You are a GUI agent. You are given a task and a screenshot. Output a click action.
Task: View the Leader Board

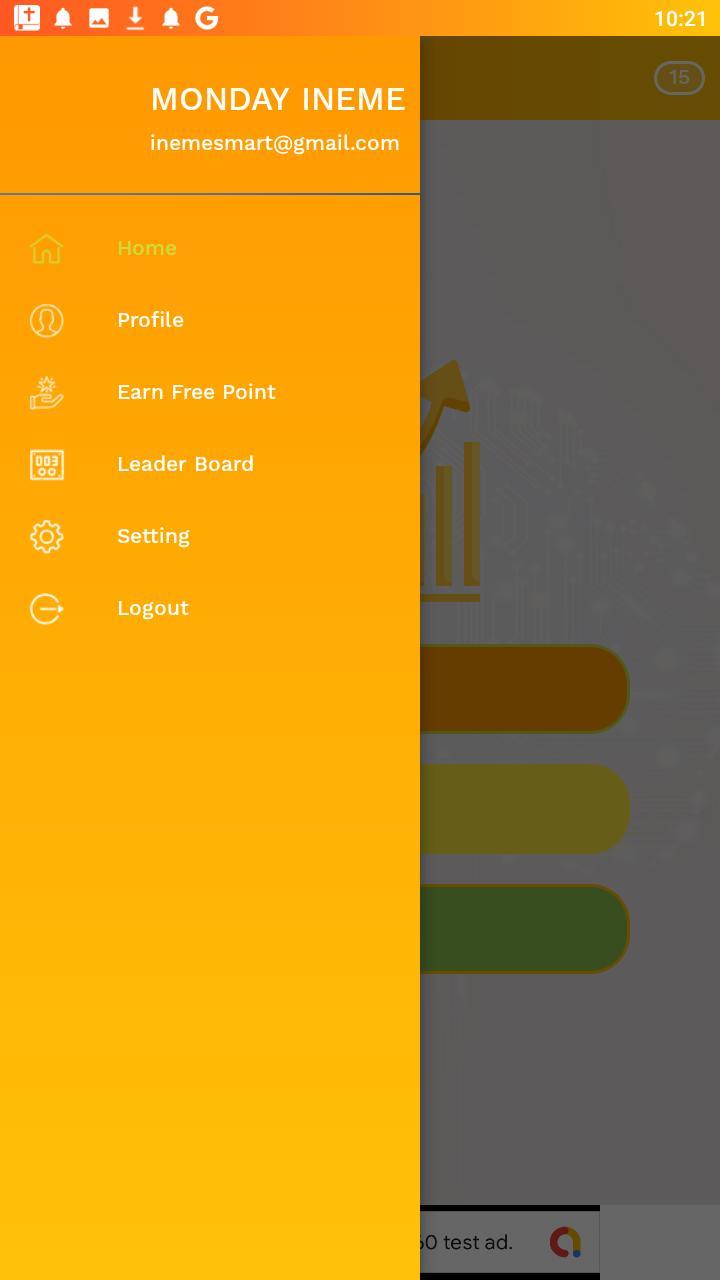(185, 464)
